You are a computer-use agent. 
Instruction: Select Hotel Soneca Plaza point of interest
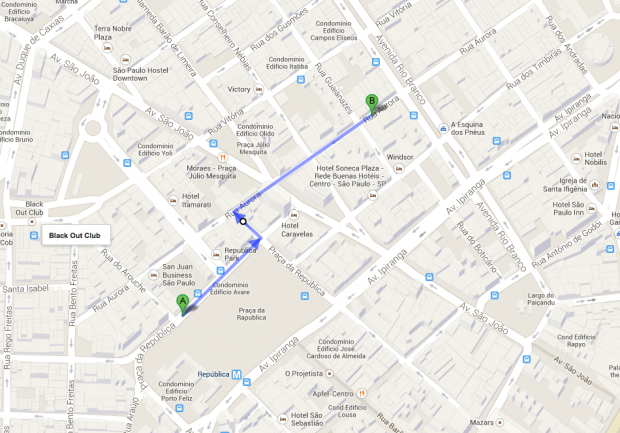(x=373, y=195)
